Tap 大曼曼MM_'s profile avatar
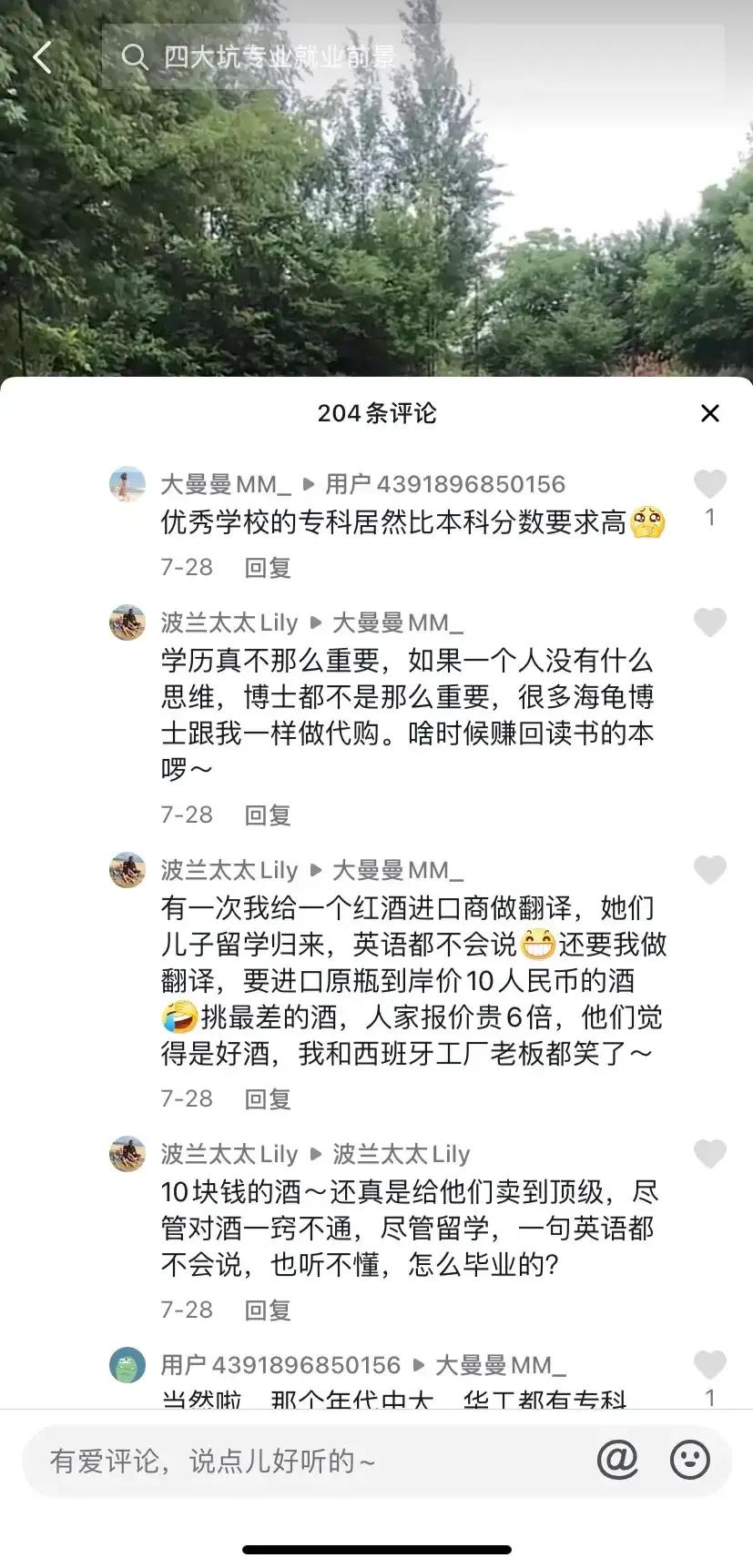The image size is (753, 1568). [x=127, y=483]
